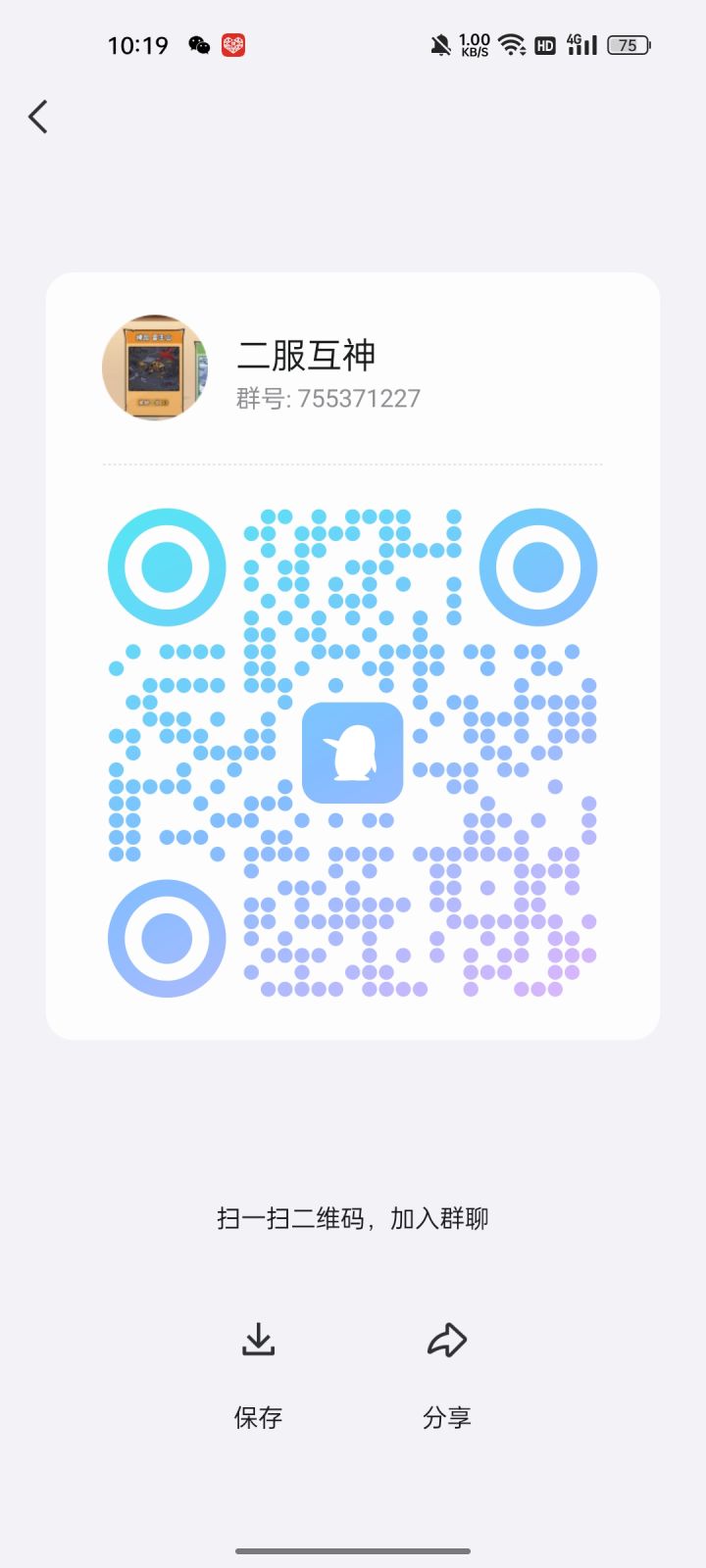Tap the red app icon in the status bar
The height and width of the screenshot is (1568, 706).
click(235, 45)
